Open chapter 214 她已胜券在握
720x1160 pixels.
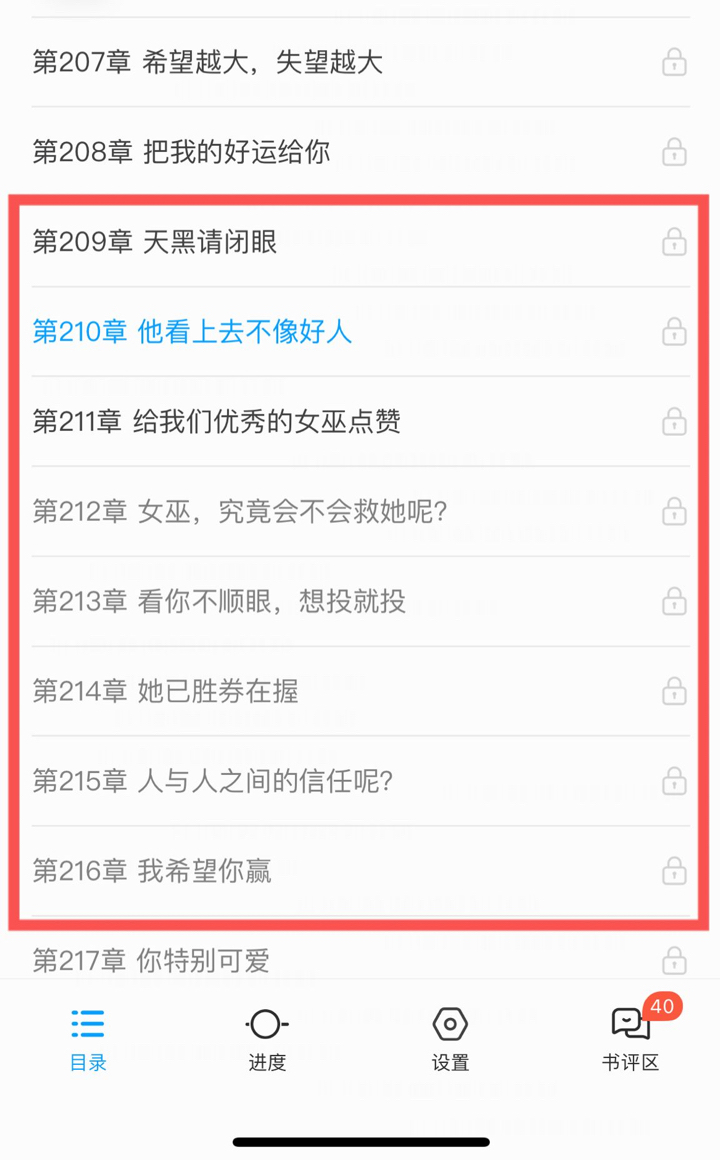tap(165, 691)
